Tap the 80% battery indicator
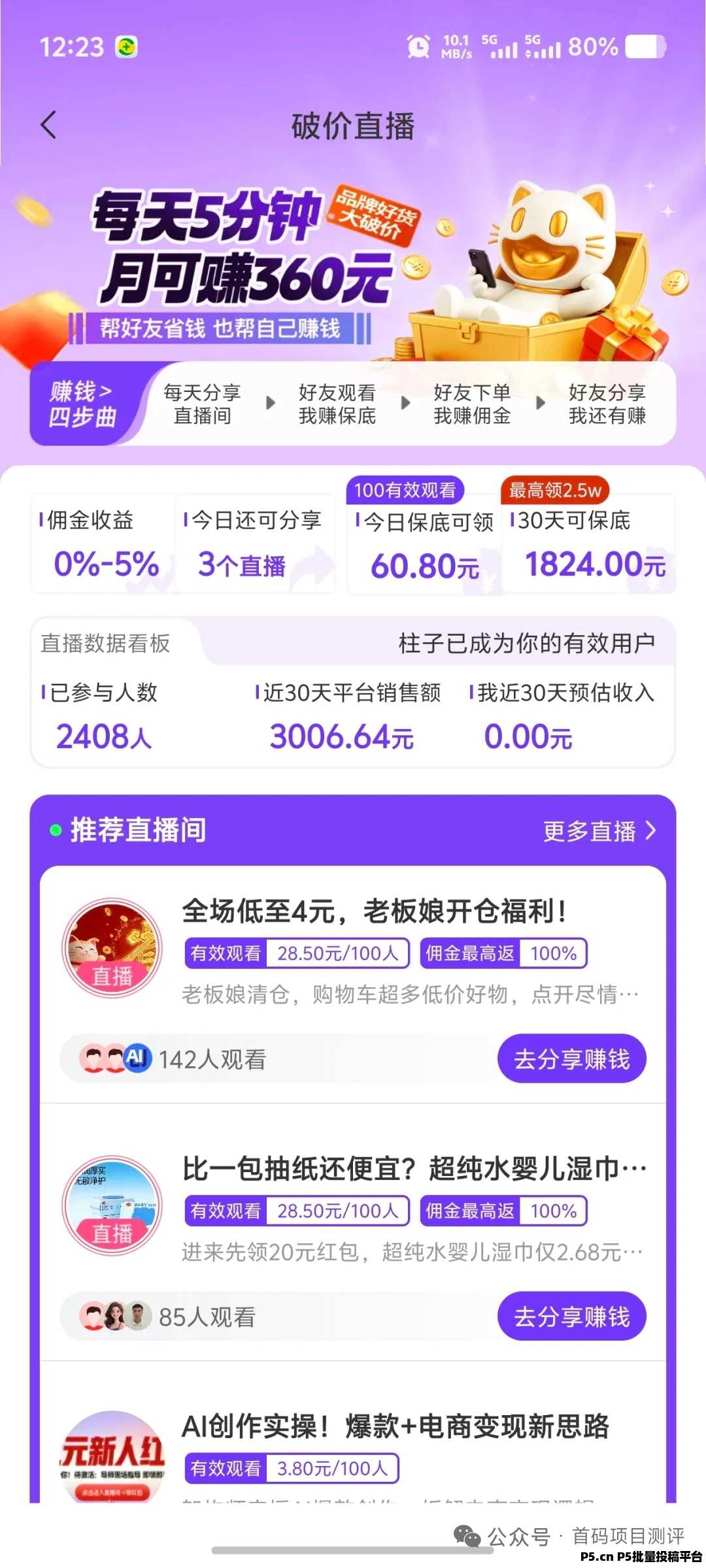The image size is (706, 1568). (592, 46)
